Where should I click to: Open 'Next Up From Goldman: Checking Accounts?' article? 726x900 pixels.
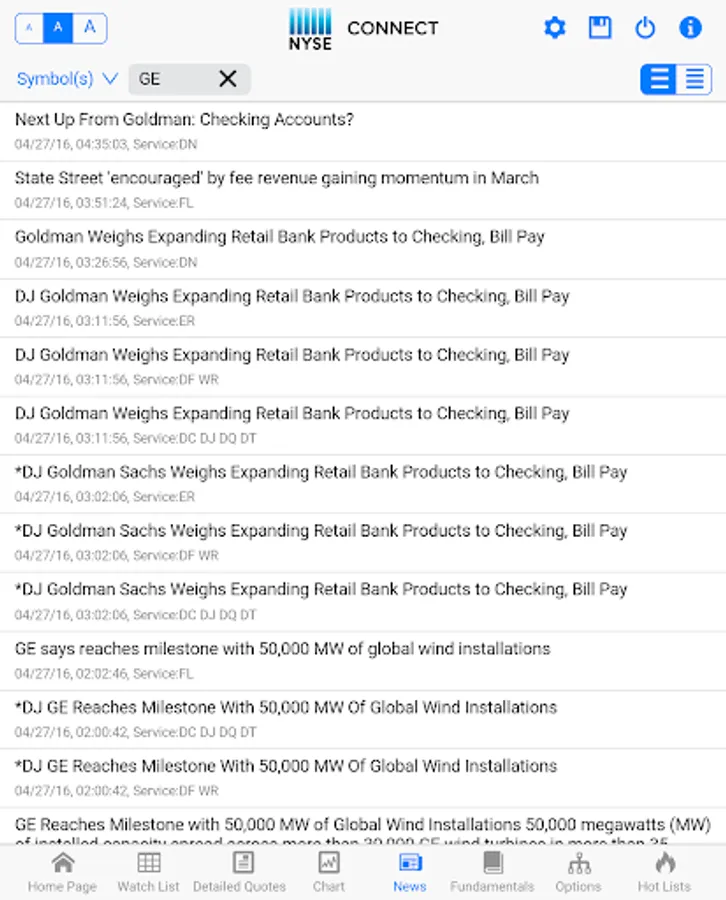[184, 120]
